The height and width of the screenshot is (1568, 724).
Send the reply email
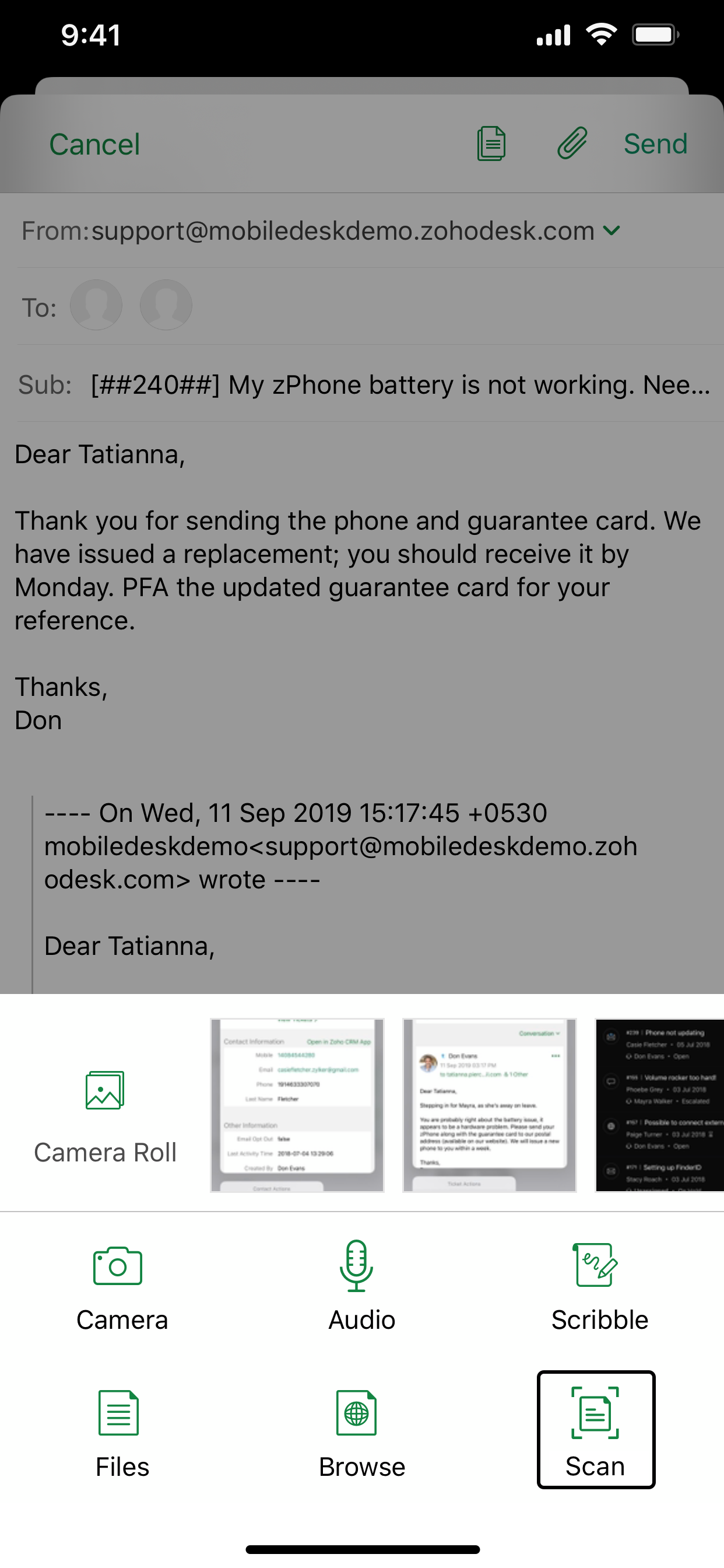[655, 144]
